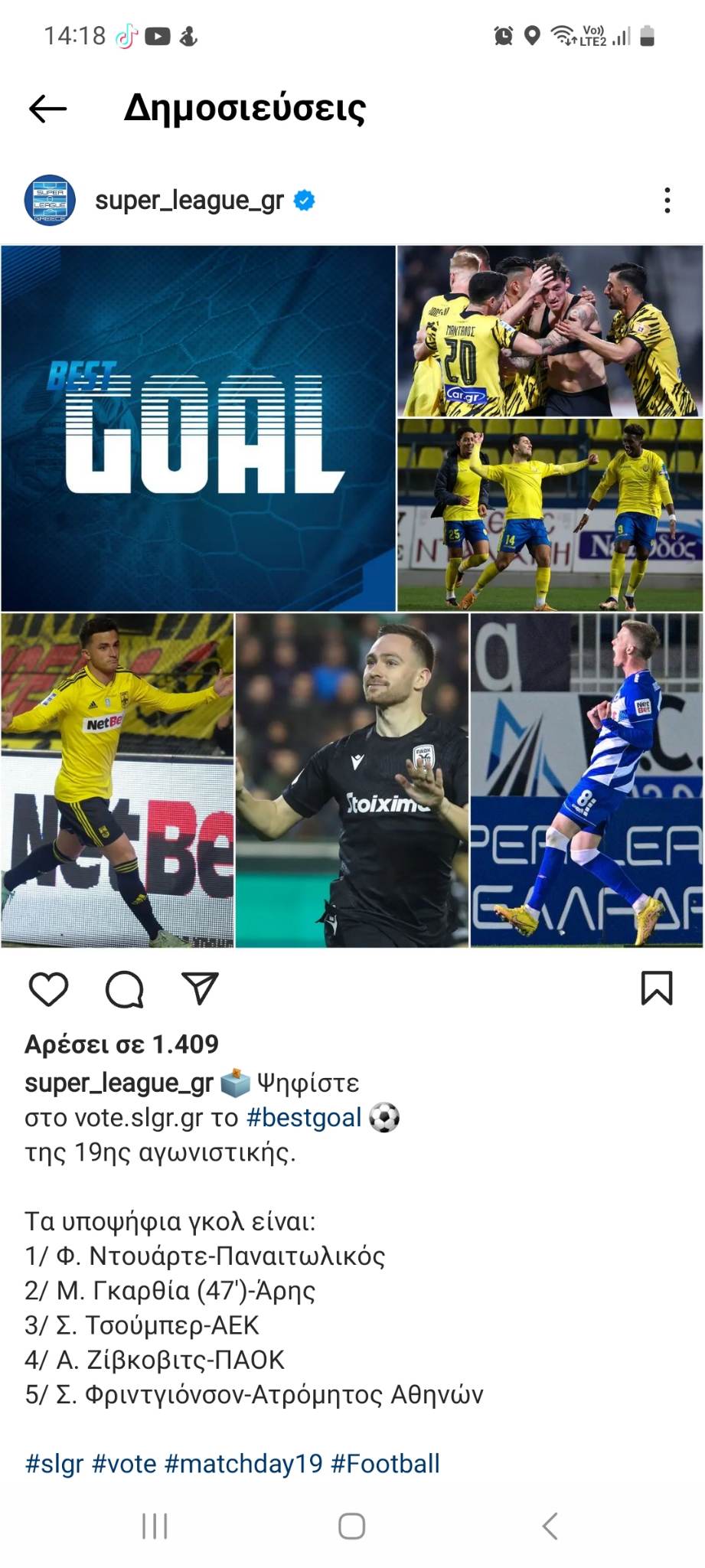Viewport: 705px width, 1568px height.
Task: Tap the Best Goal collage image
Action: tap(351, 596)
